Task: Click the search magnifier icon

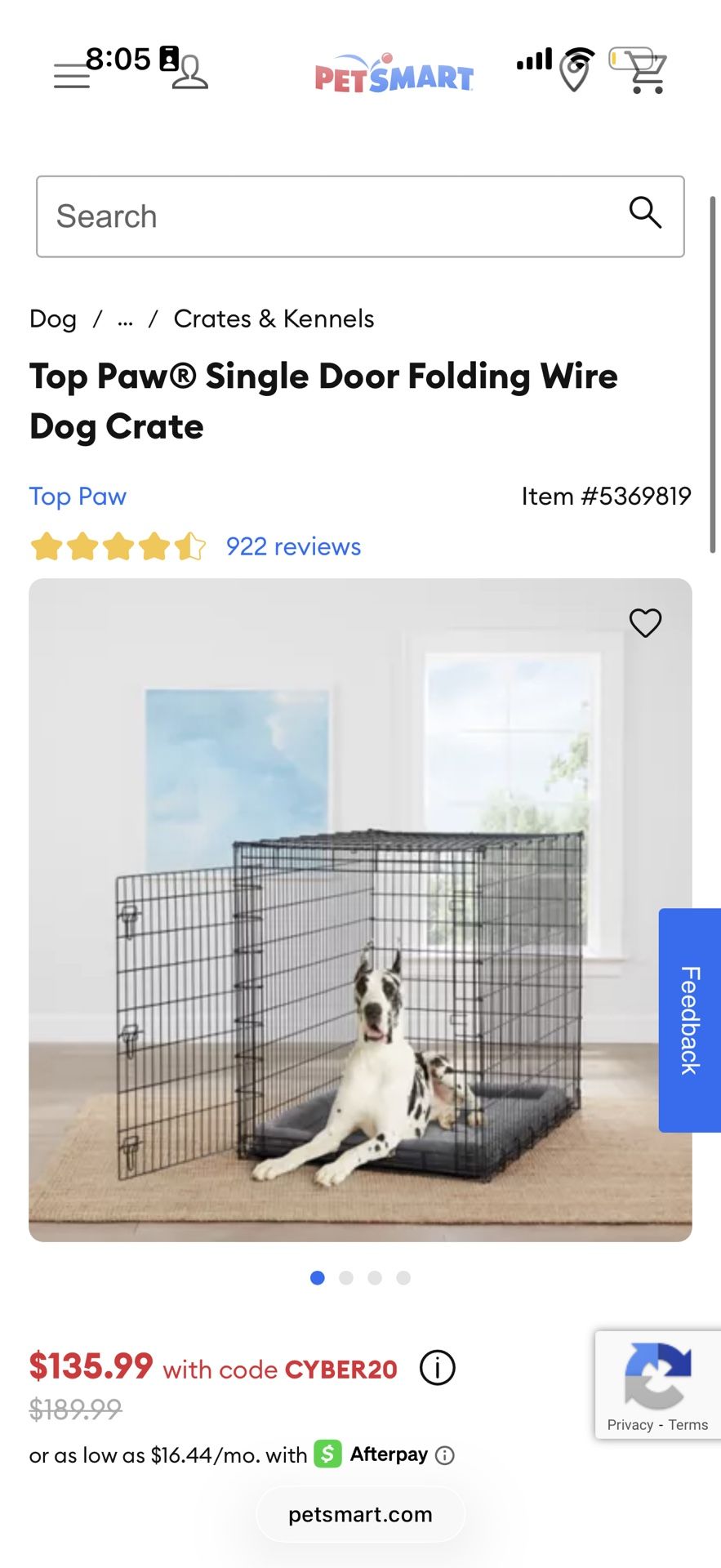Action: pyautogui.click(x=645, y=214)
